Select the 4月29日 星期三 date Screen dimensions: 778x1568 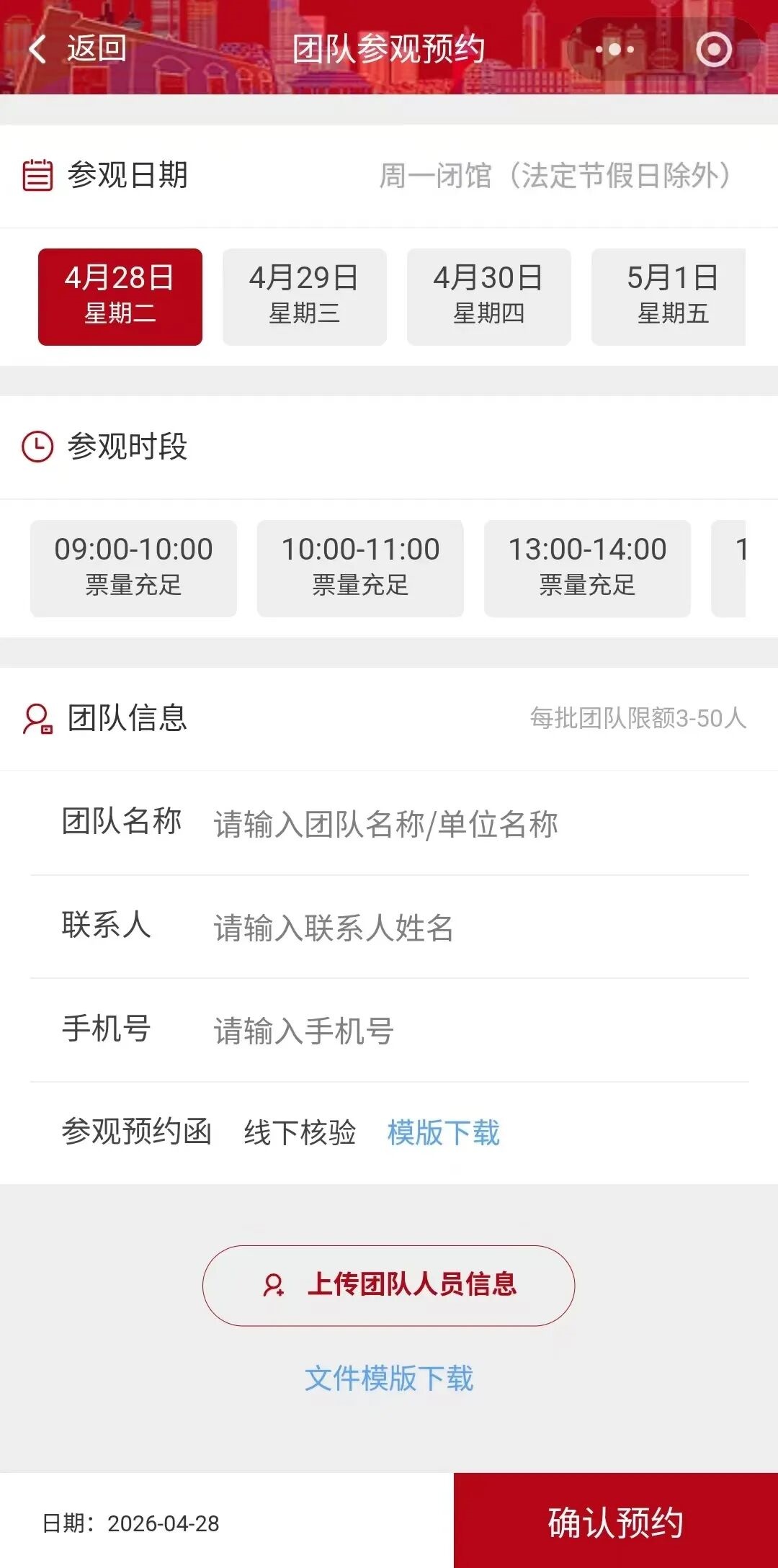point(304,297)
